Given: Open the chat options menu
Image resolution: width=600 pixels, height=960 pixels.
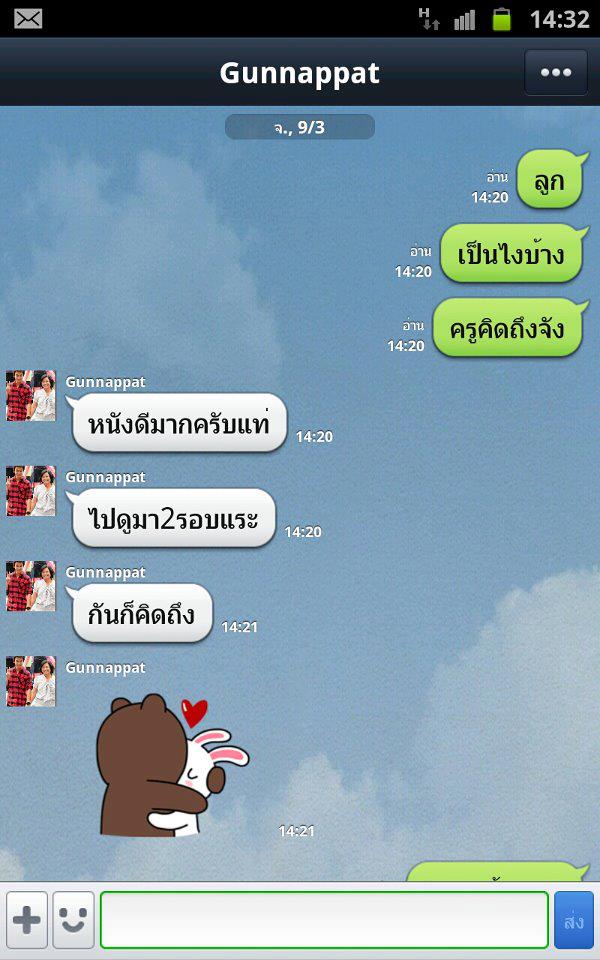Looking at the screenshot, I should 556,73.
